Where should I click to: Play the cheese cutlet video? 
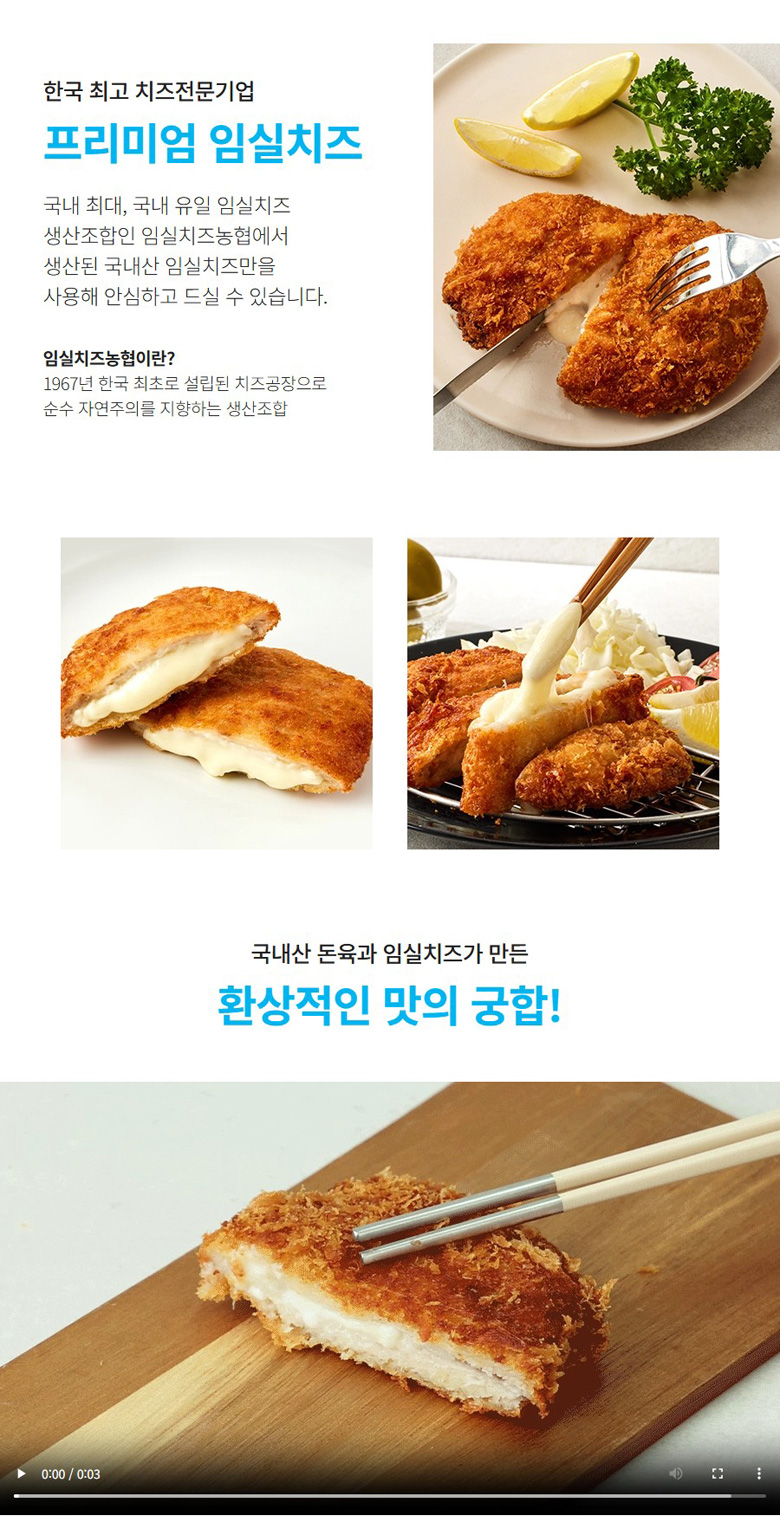[x=22, y=1474]
